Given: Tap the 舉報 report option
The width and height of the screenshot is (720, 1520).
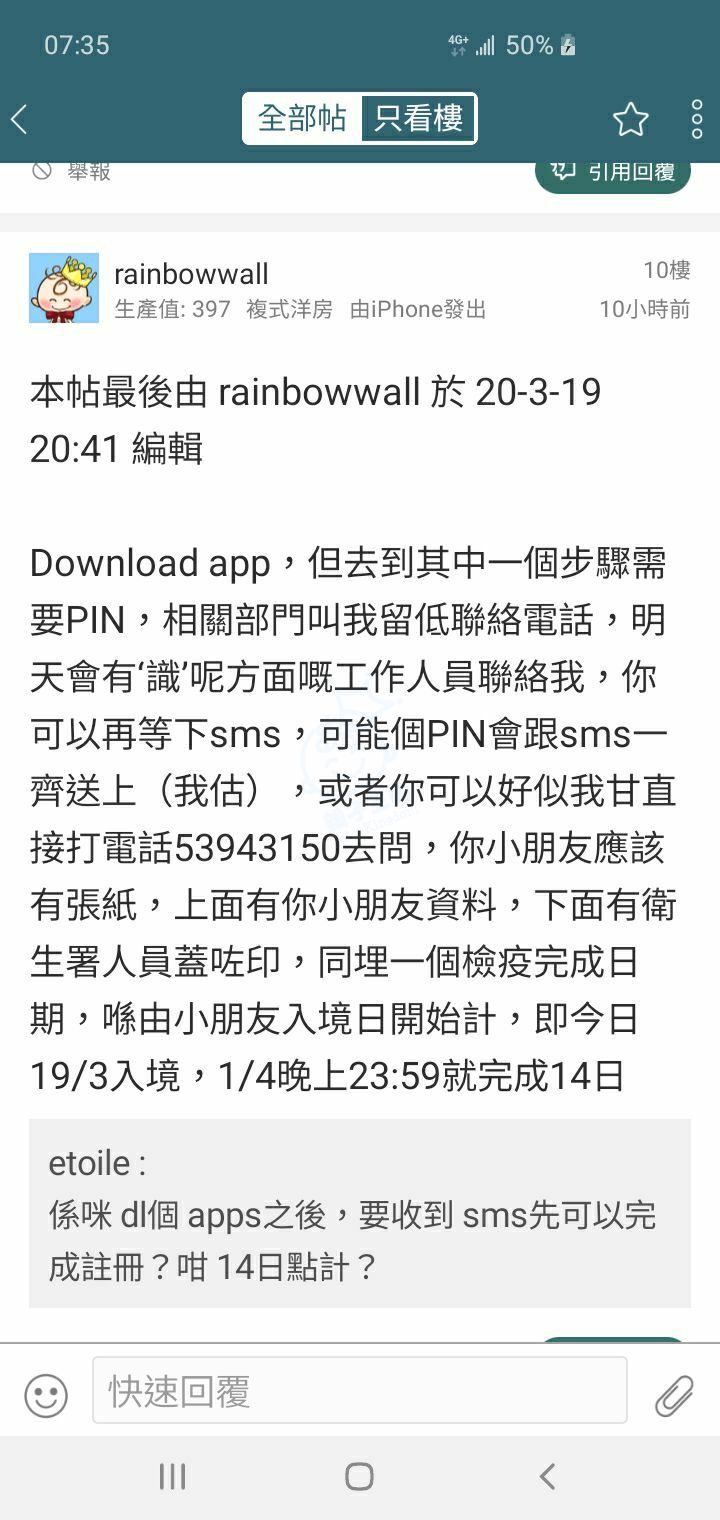Looking at the screenshot, I should [72, 172].
